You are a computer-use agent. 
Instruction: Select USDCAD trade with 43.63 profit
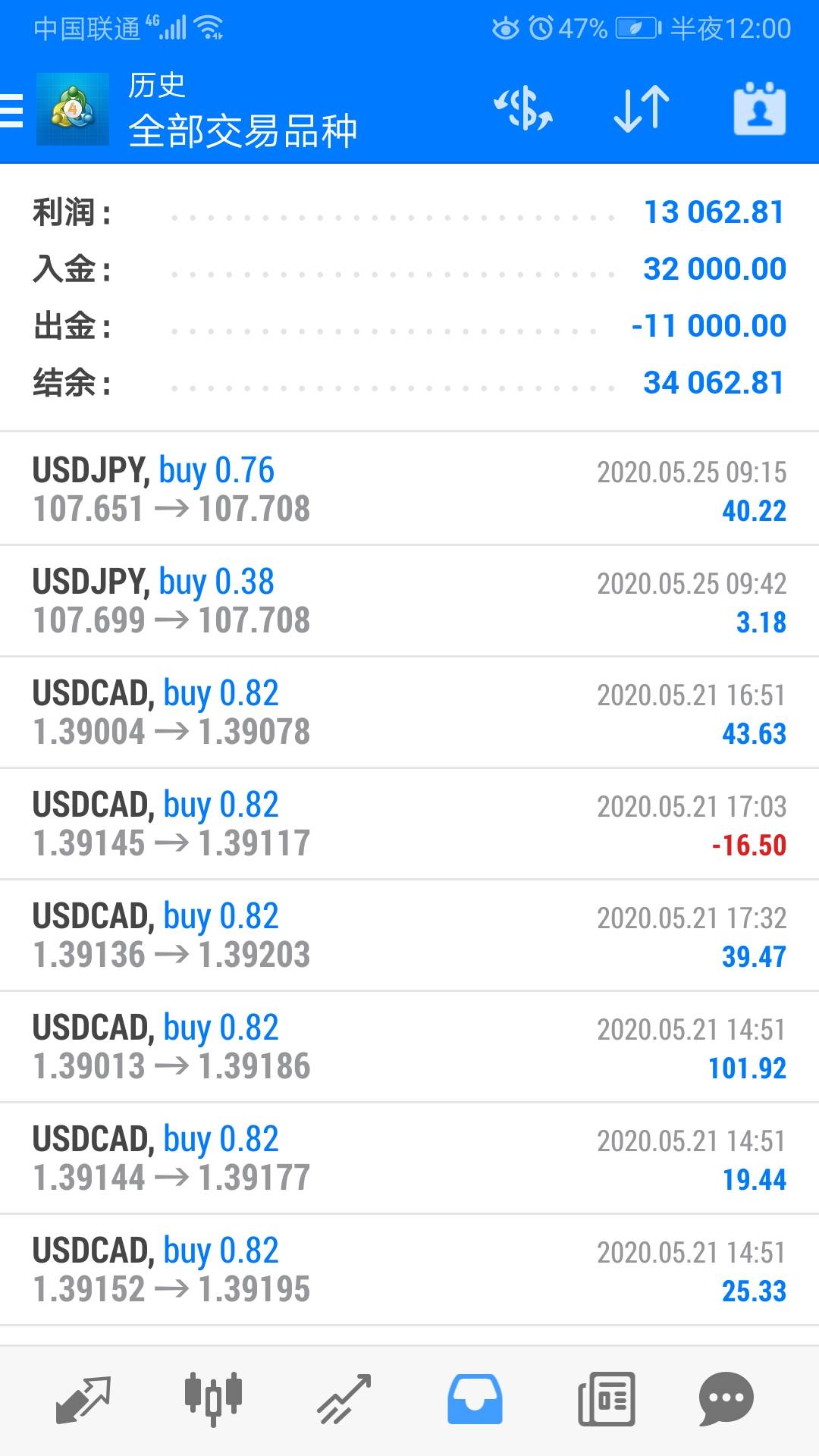409,712
